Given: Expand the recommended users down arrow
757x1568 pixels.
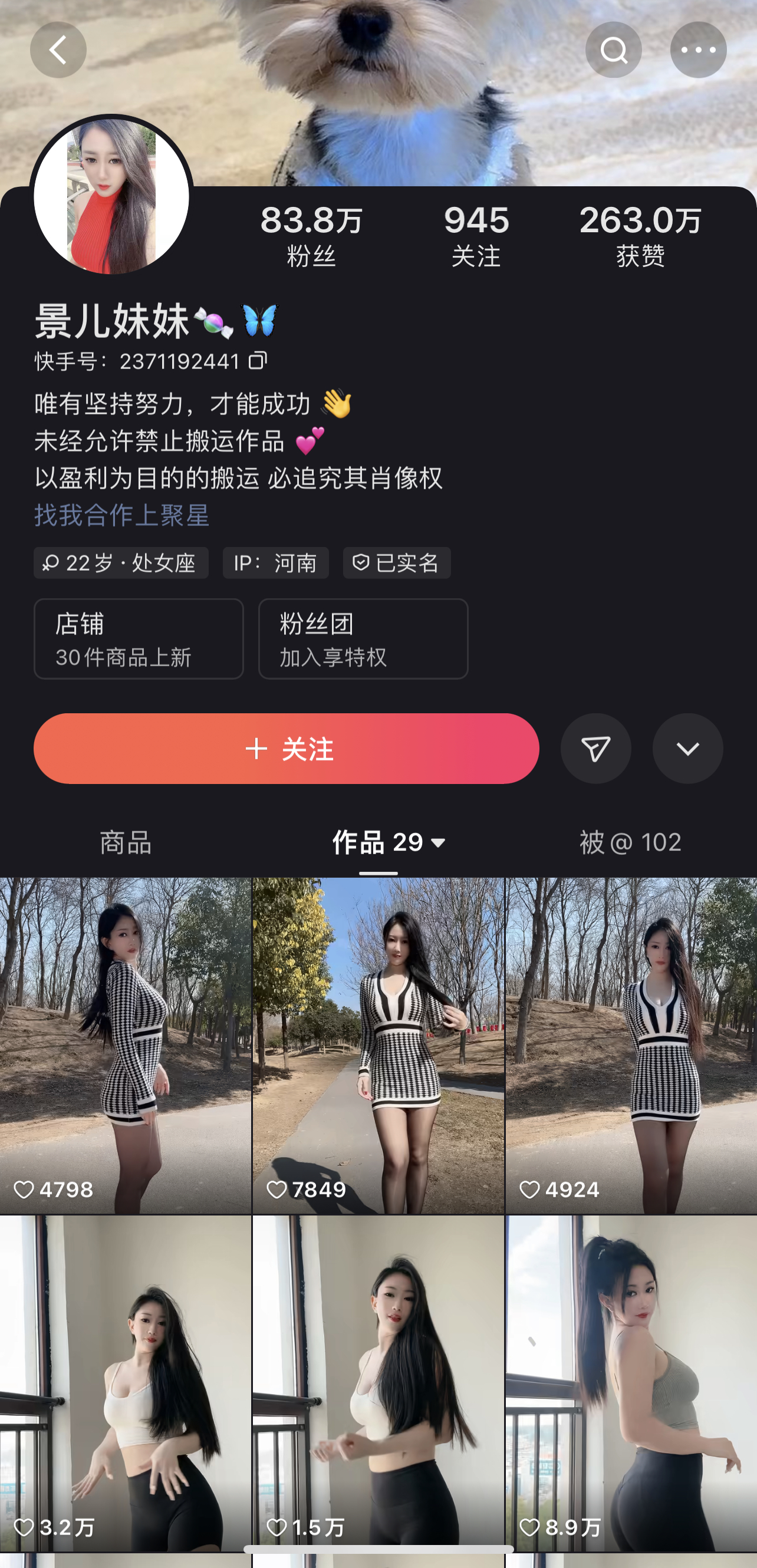Looking at the screenshot, I should click(687, 748).
